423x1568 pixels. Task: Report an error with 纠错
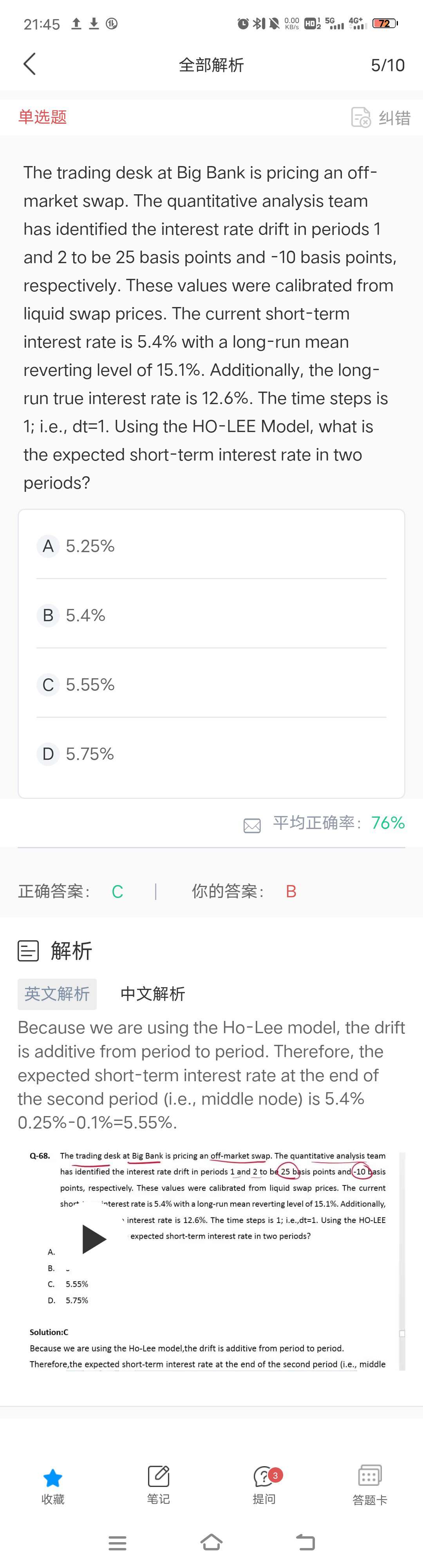click(381, 117)
